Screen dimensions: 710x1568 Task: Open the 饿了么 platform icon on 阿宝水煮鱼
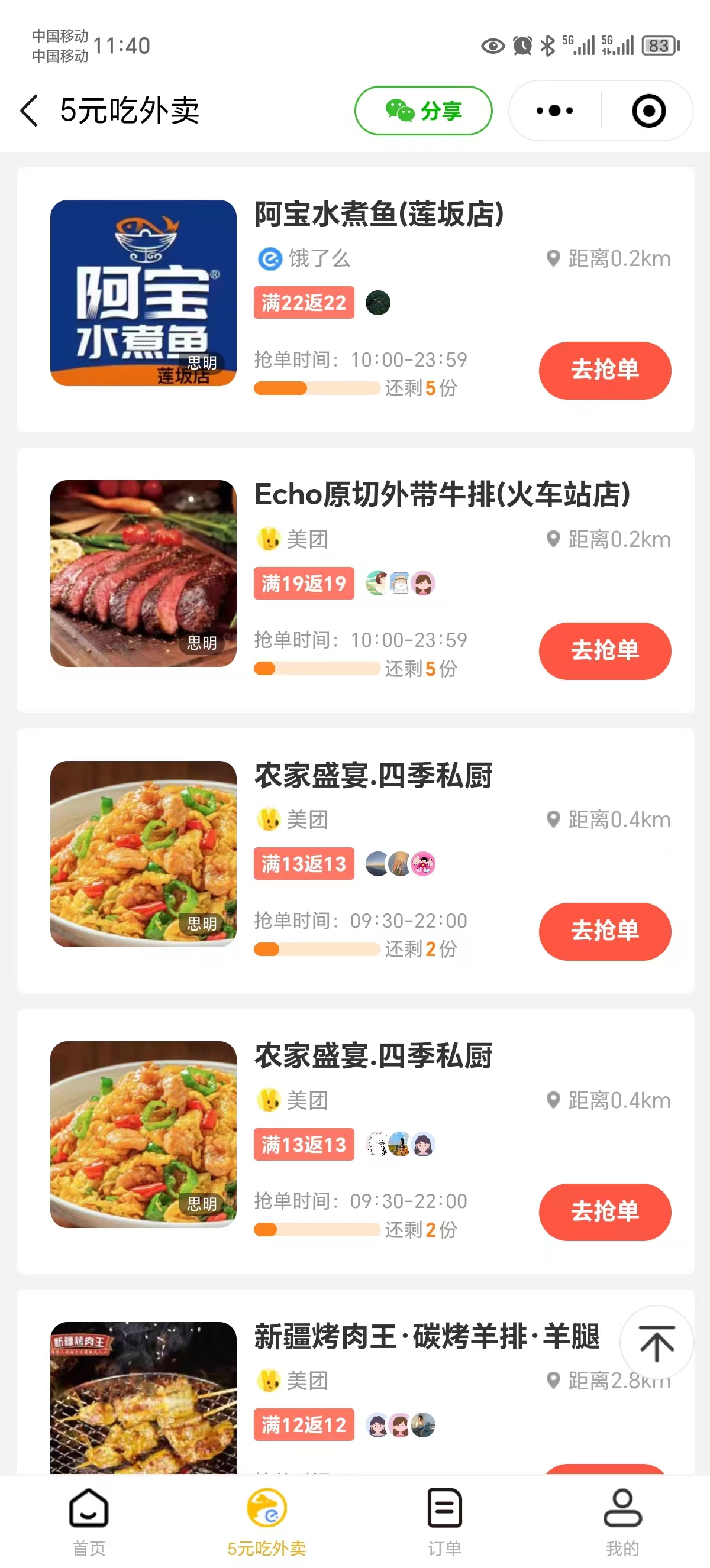point(270,258)
